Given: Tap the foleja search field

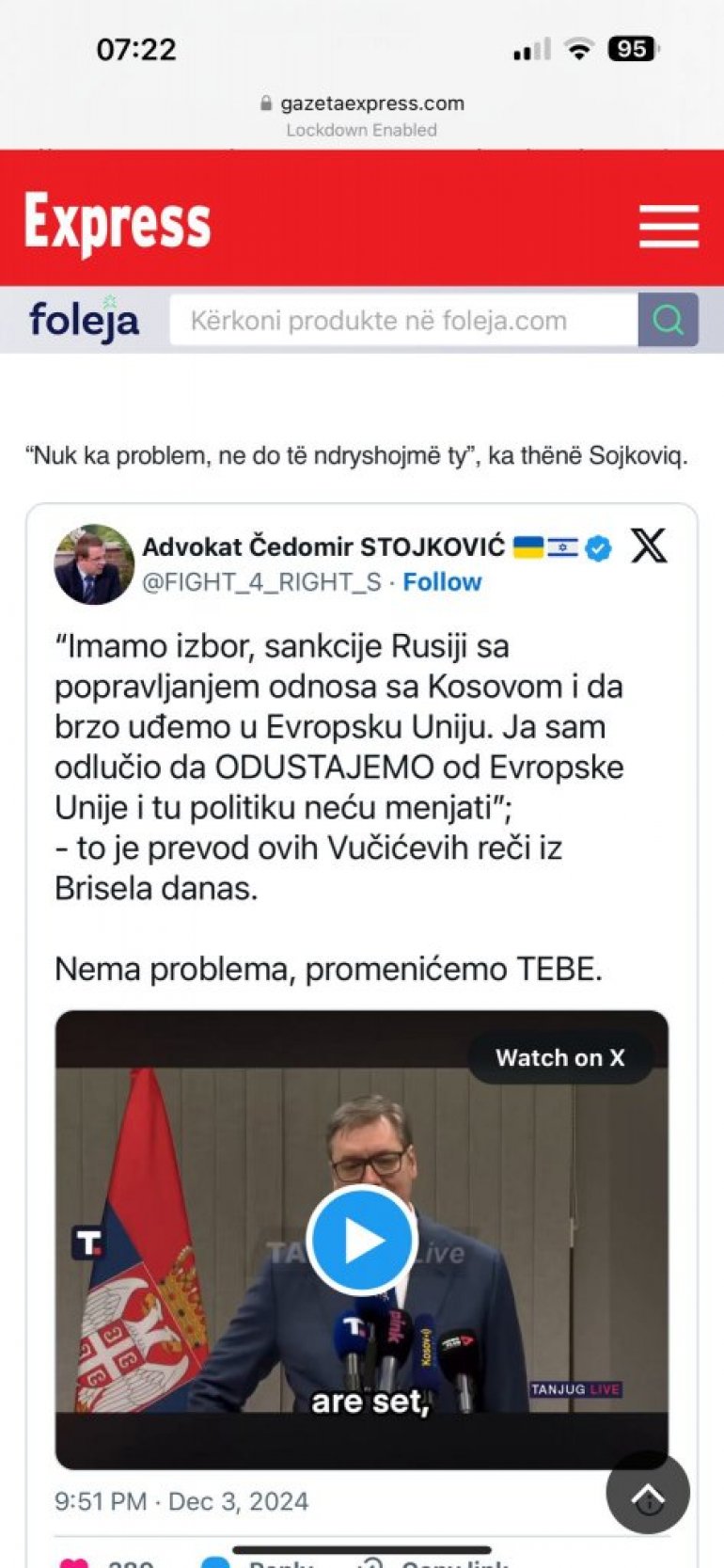Looking at the screenshot, I should coord(402,321).
